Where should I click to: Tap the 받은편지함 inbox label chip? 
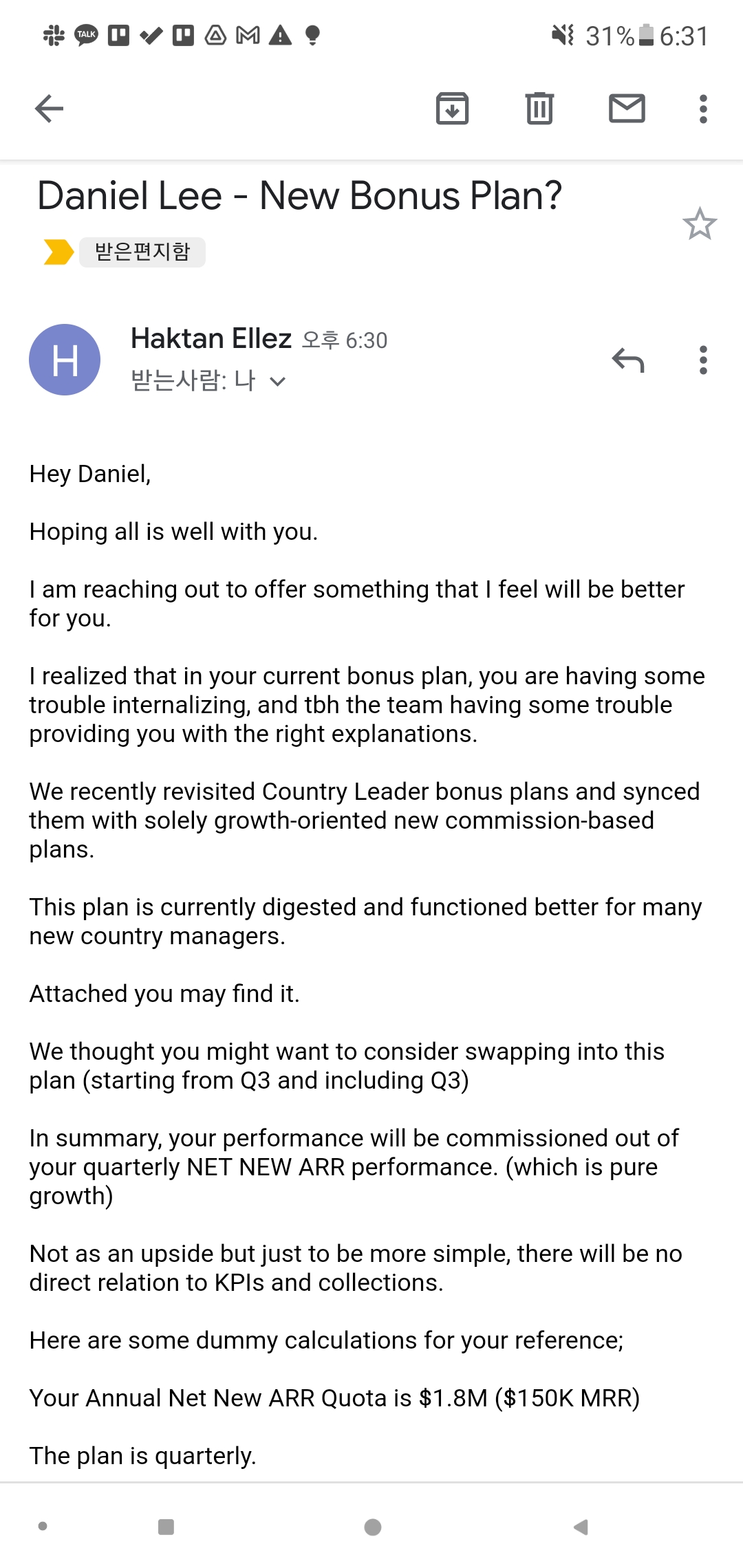[x=142, y=252]
